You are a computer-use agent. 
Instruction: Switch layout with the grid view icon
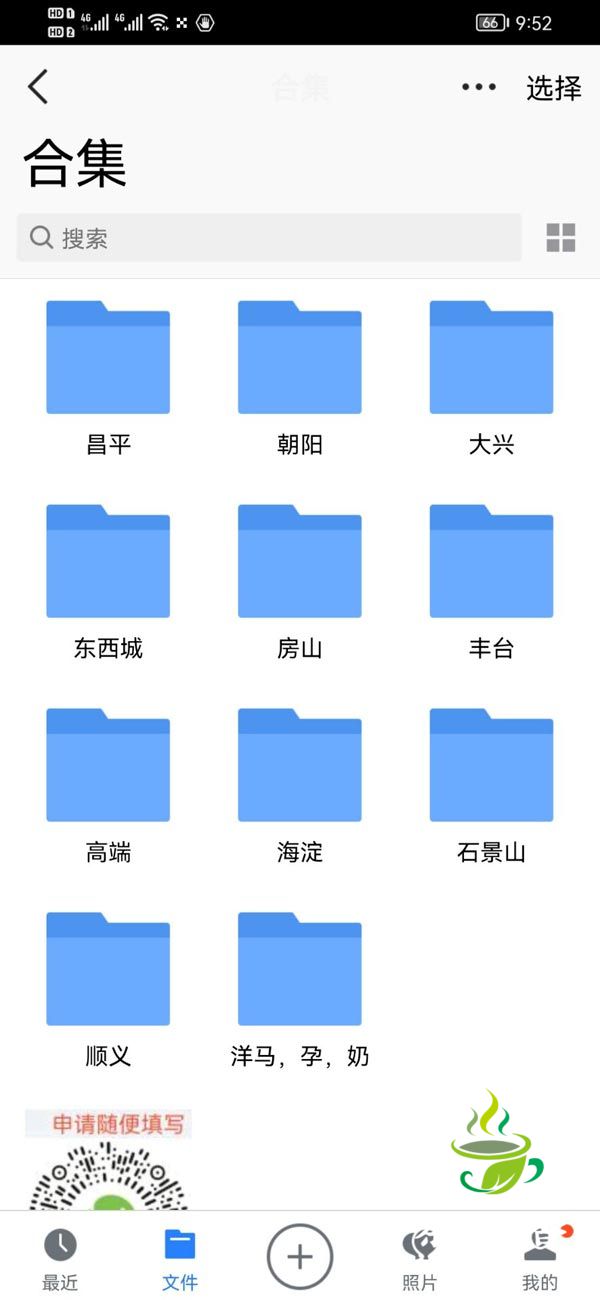(x=561, y=238)
